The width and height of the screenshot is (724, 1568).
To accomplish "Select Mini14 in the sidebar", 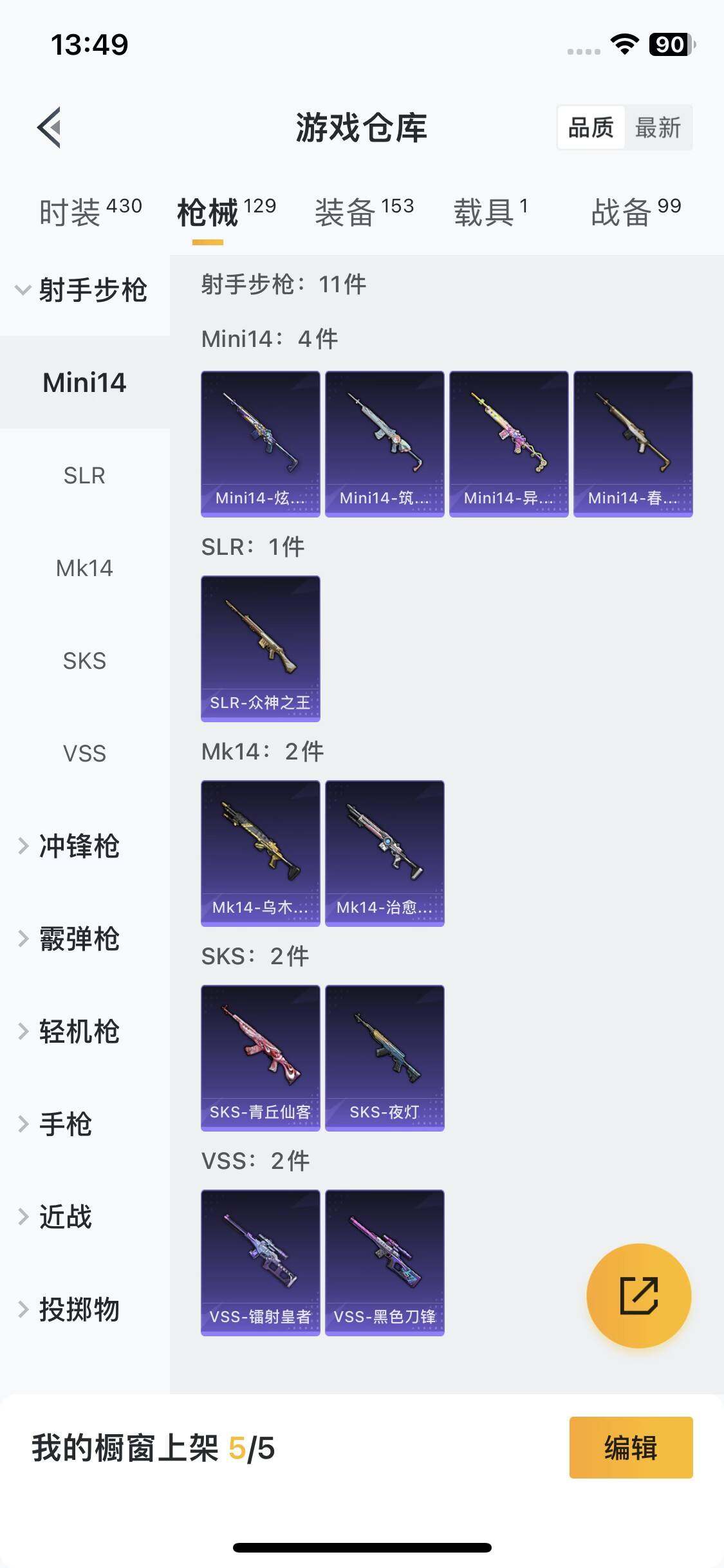I will click(x=84, y=382).
